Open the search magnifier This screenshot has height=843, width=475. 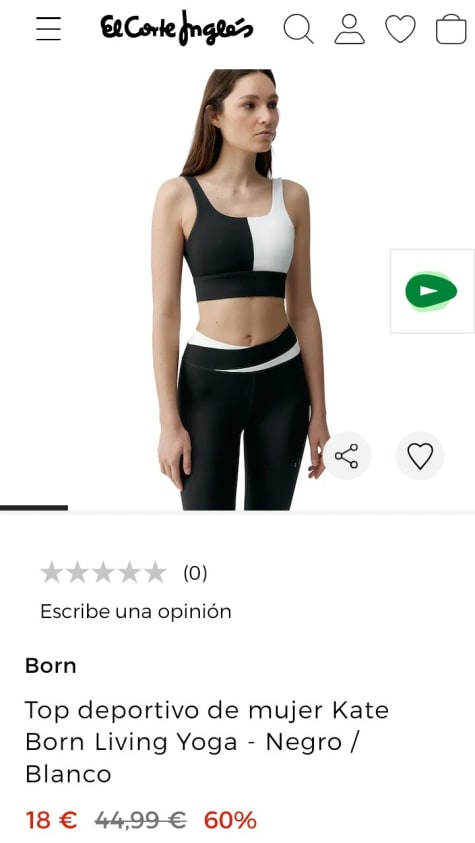298,28
